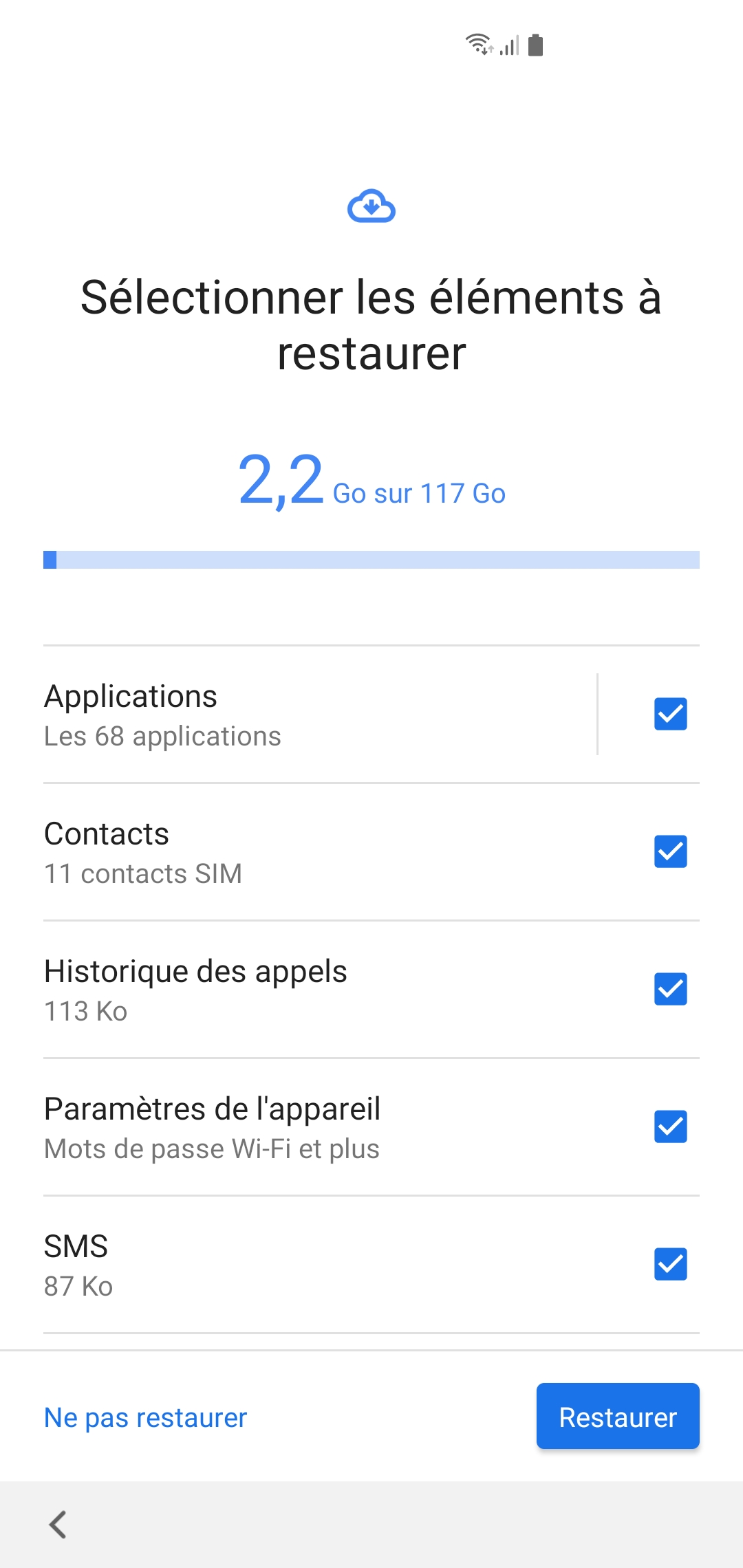Go back with the navigation arrow

(58, 1525)
